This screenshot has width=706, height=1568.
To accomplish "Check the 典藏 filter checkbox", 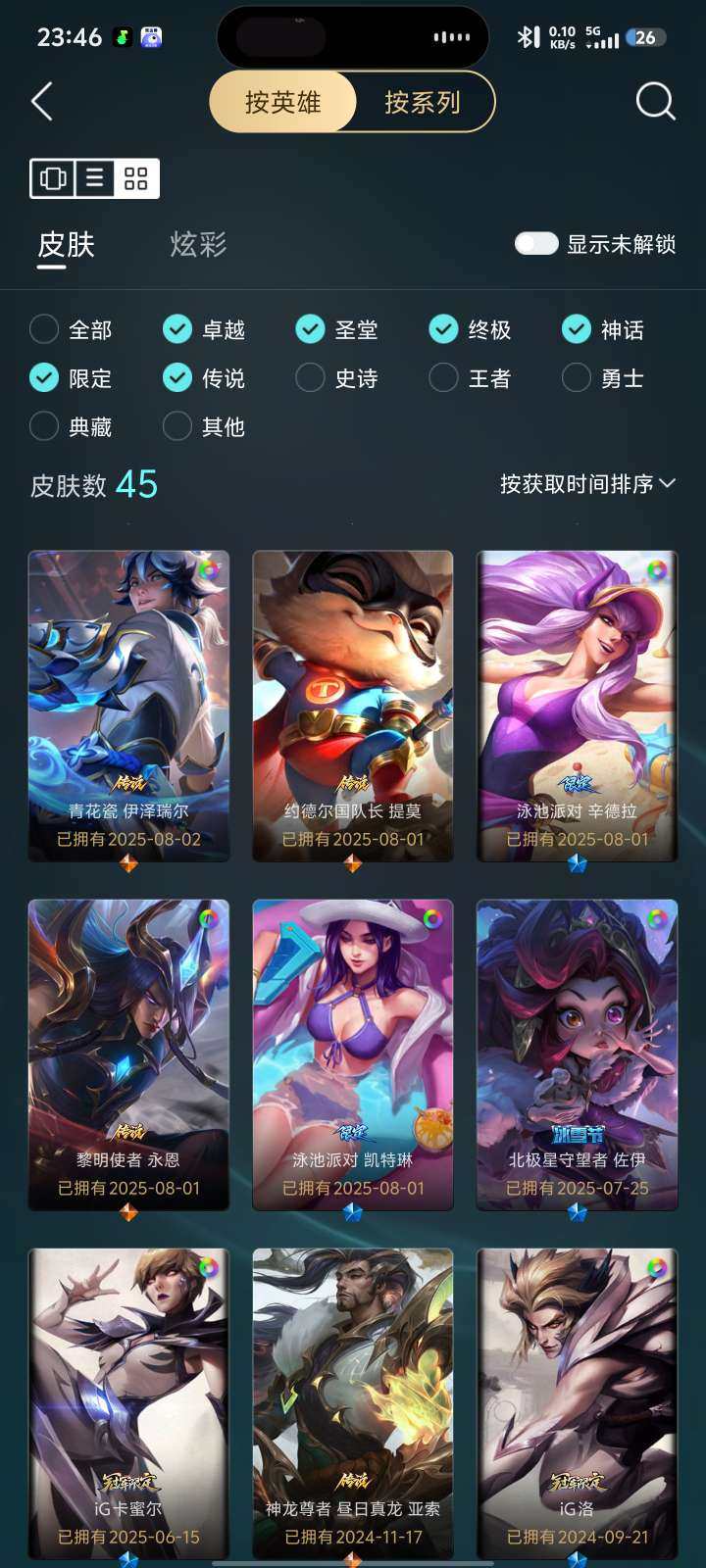I will pyautogui.click(x=43, y=426).
